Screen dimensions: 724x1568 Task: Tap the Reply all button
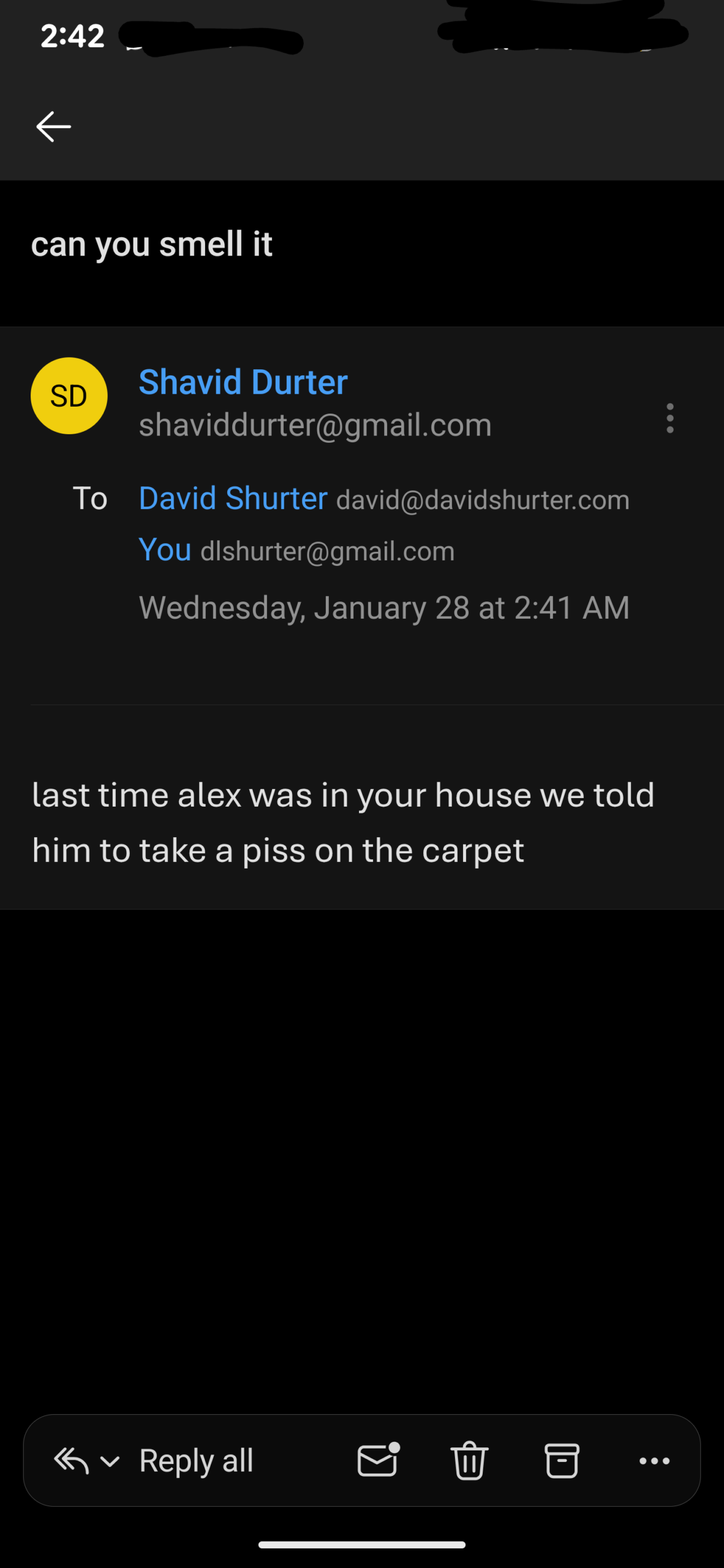click(x=196, y=1461)
